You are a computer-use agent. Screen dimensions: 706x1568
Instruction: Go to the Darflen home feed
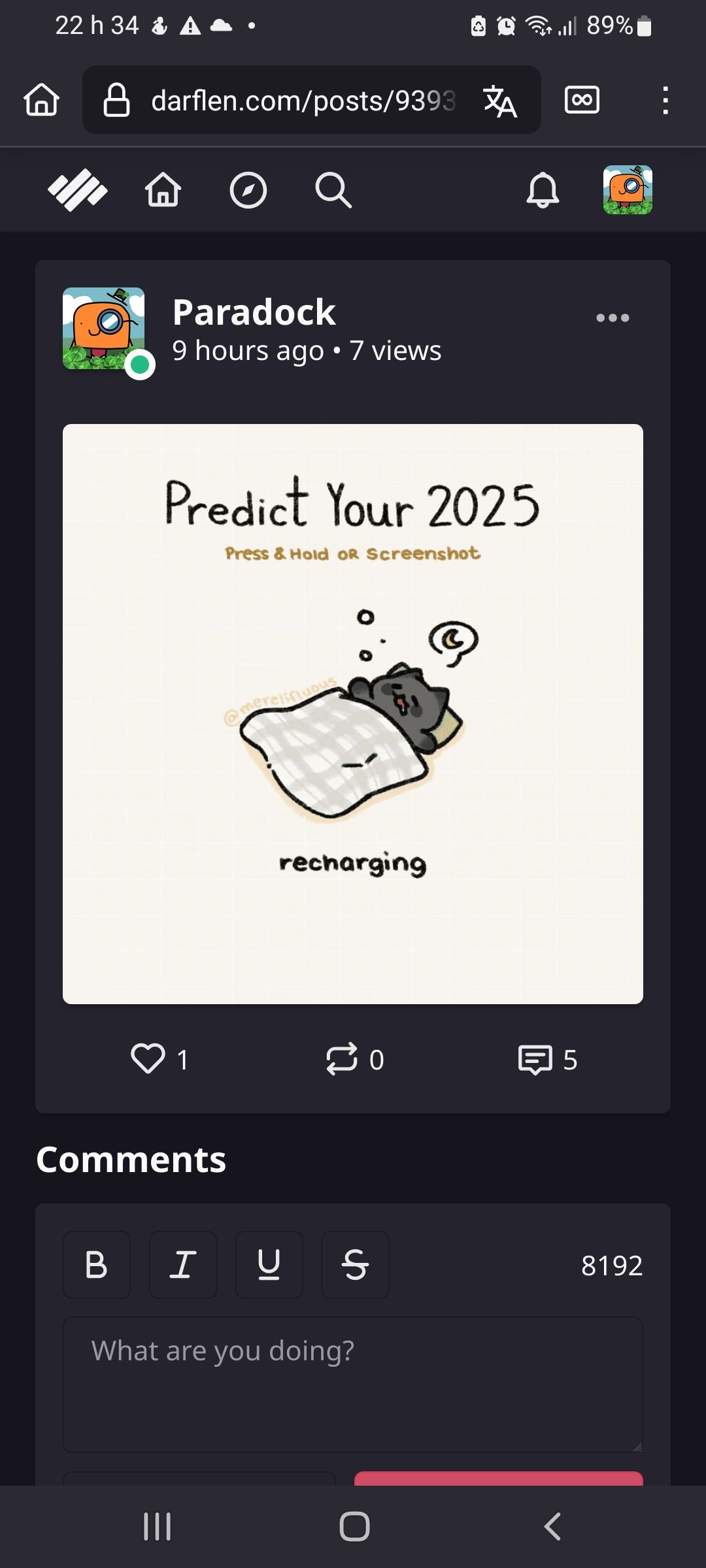click(163, 190)
